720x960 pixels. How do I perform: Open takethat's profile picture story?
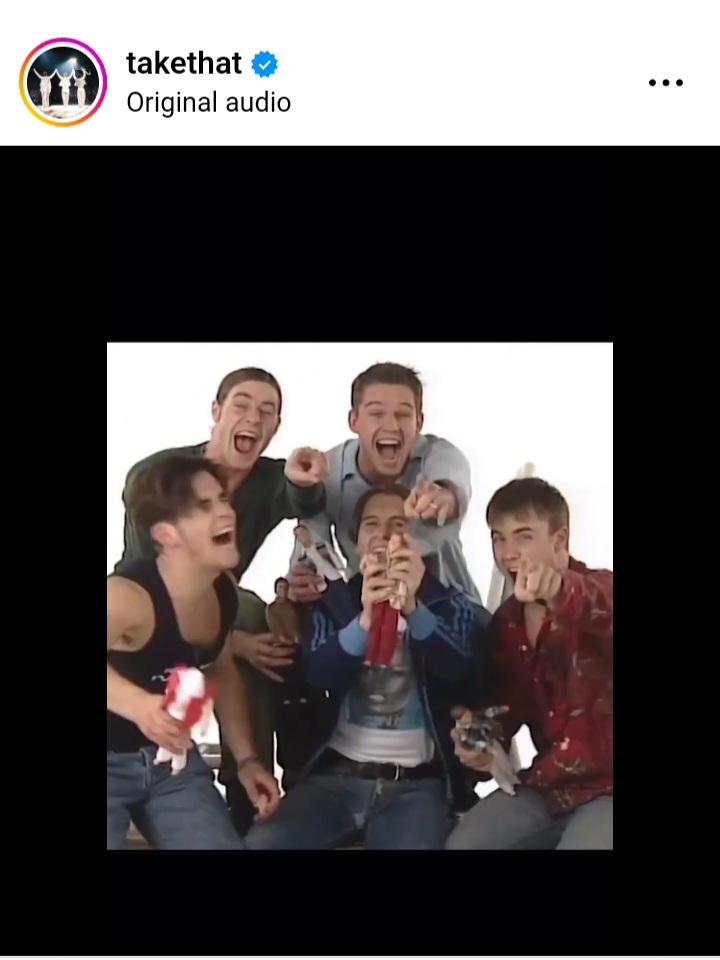(63, 82)
